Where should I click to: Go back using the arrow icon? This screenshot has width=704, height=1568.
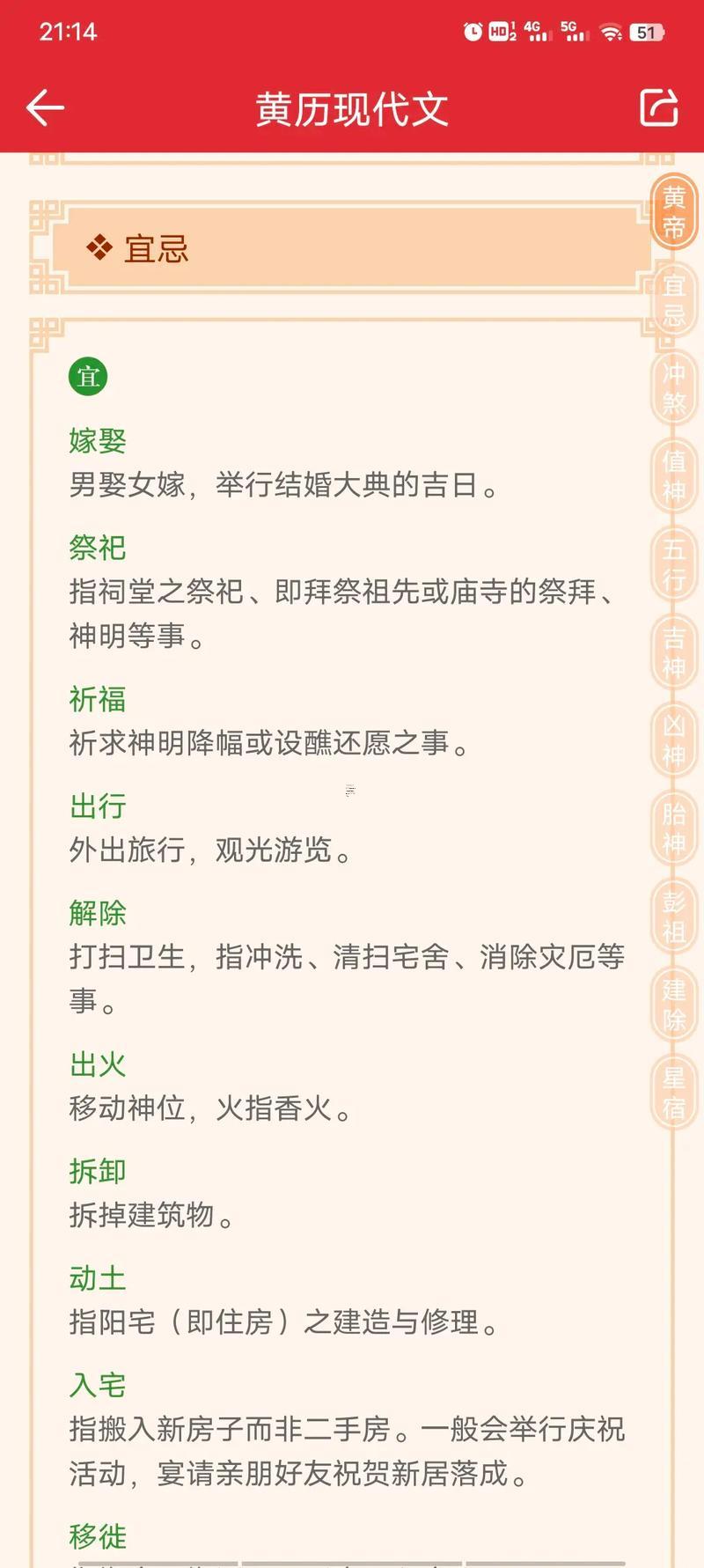[46, 108]
